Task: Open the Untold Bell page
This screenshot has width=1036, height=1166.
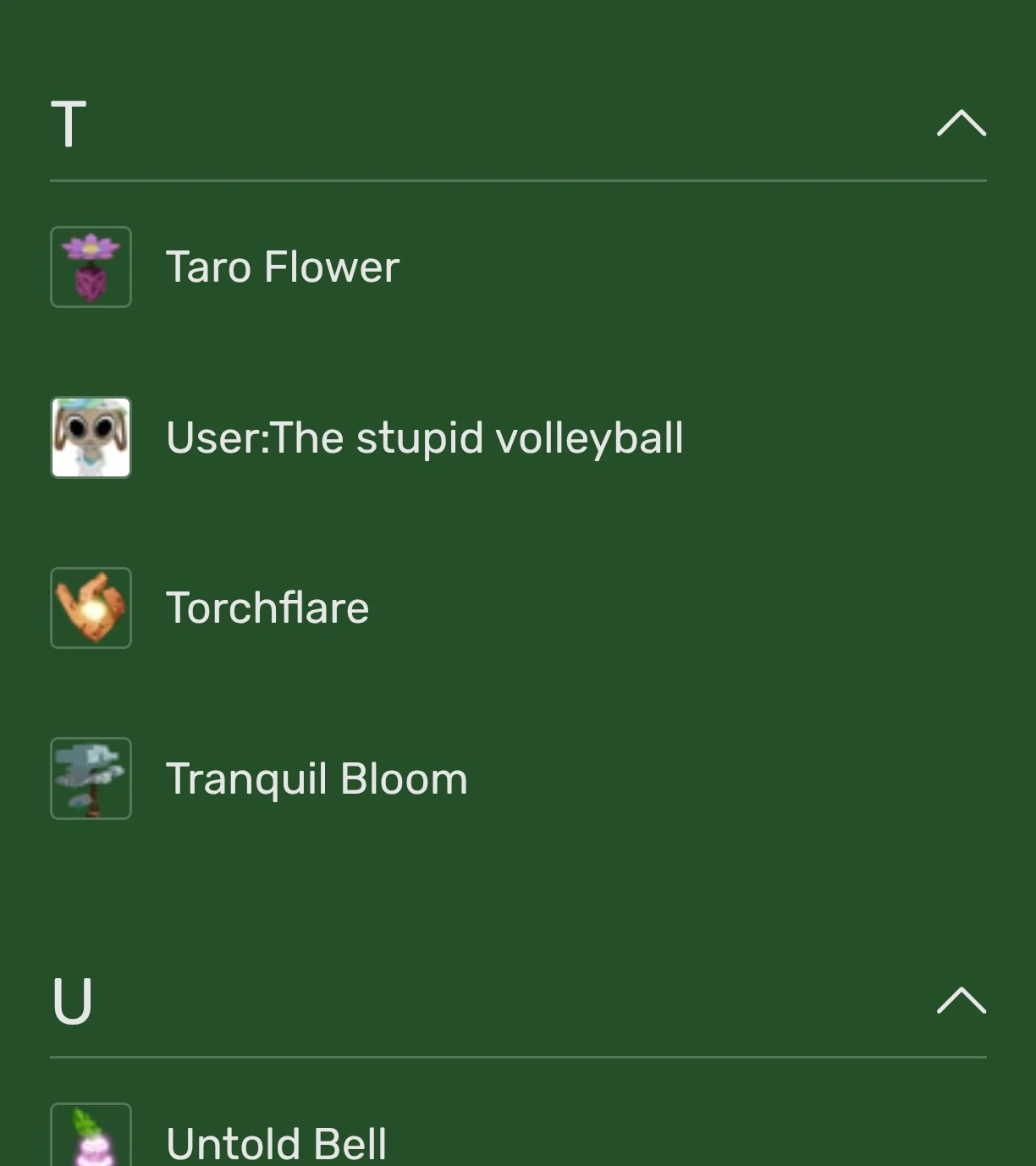Action: [x=276, y=1143]
